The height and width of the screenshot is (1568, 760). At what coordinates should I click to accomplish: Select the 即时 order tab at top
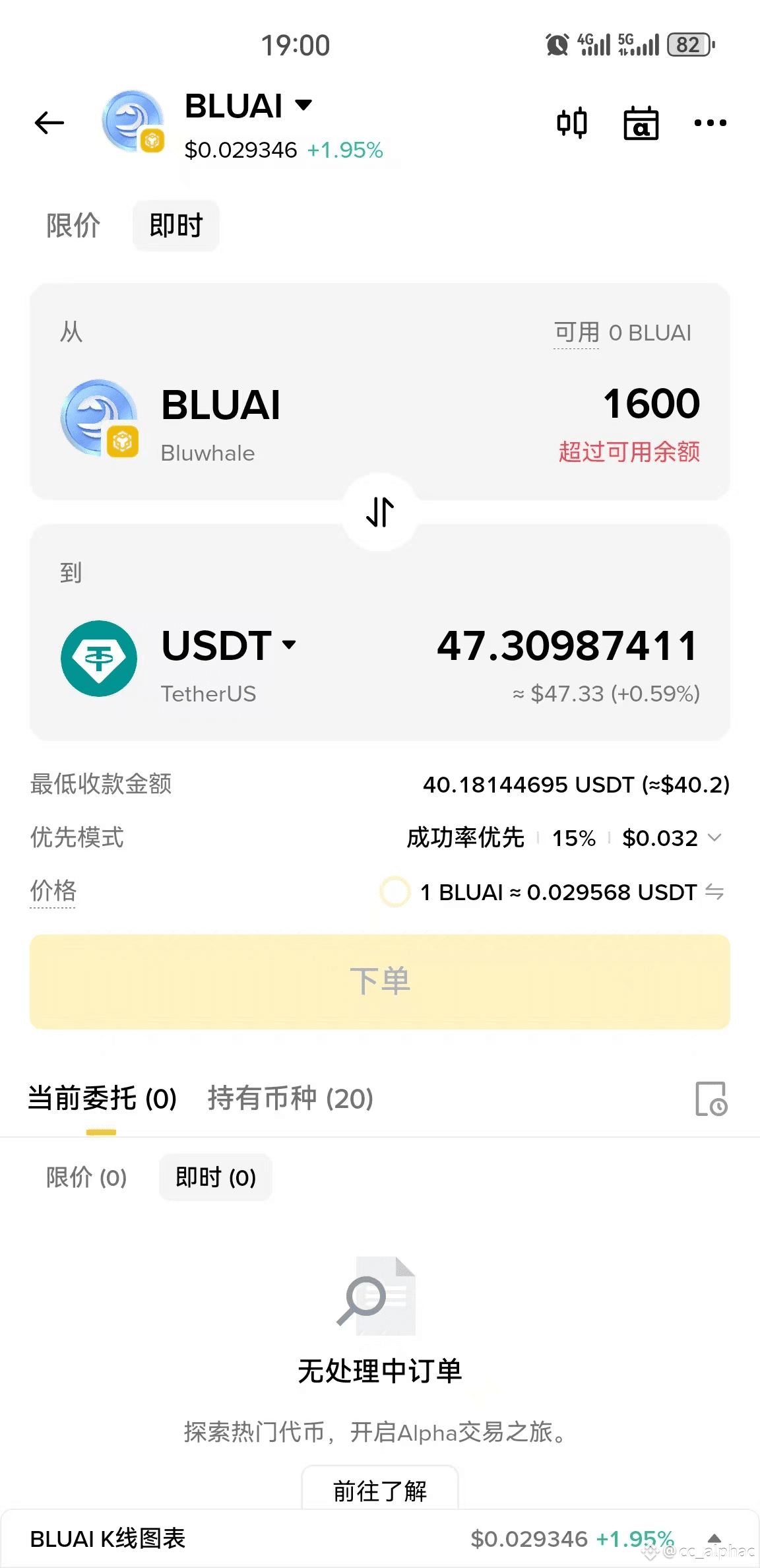(x=175, y=226)
